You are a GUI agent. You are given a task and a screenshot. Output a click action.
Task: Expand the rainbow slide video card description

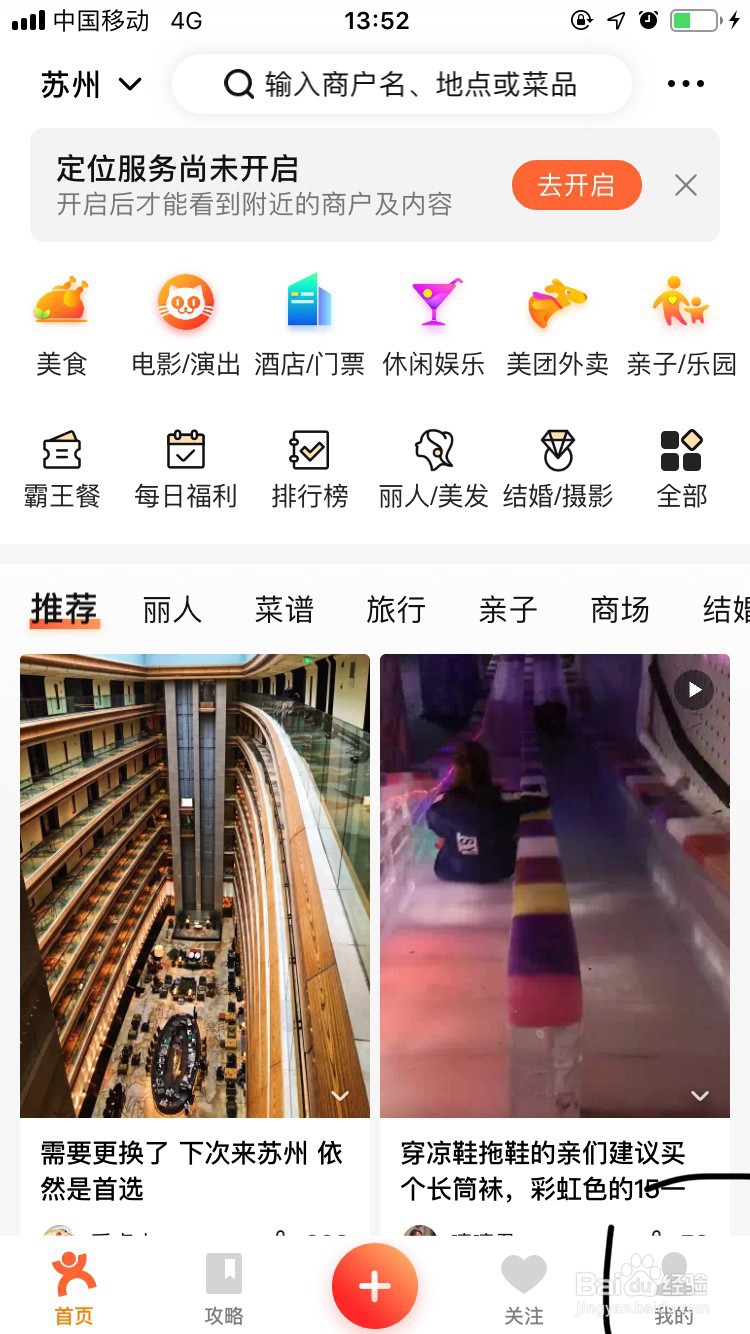[699, 1095]
